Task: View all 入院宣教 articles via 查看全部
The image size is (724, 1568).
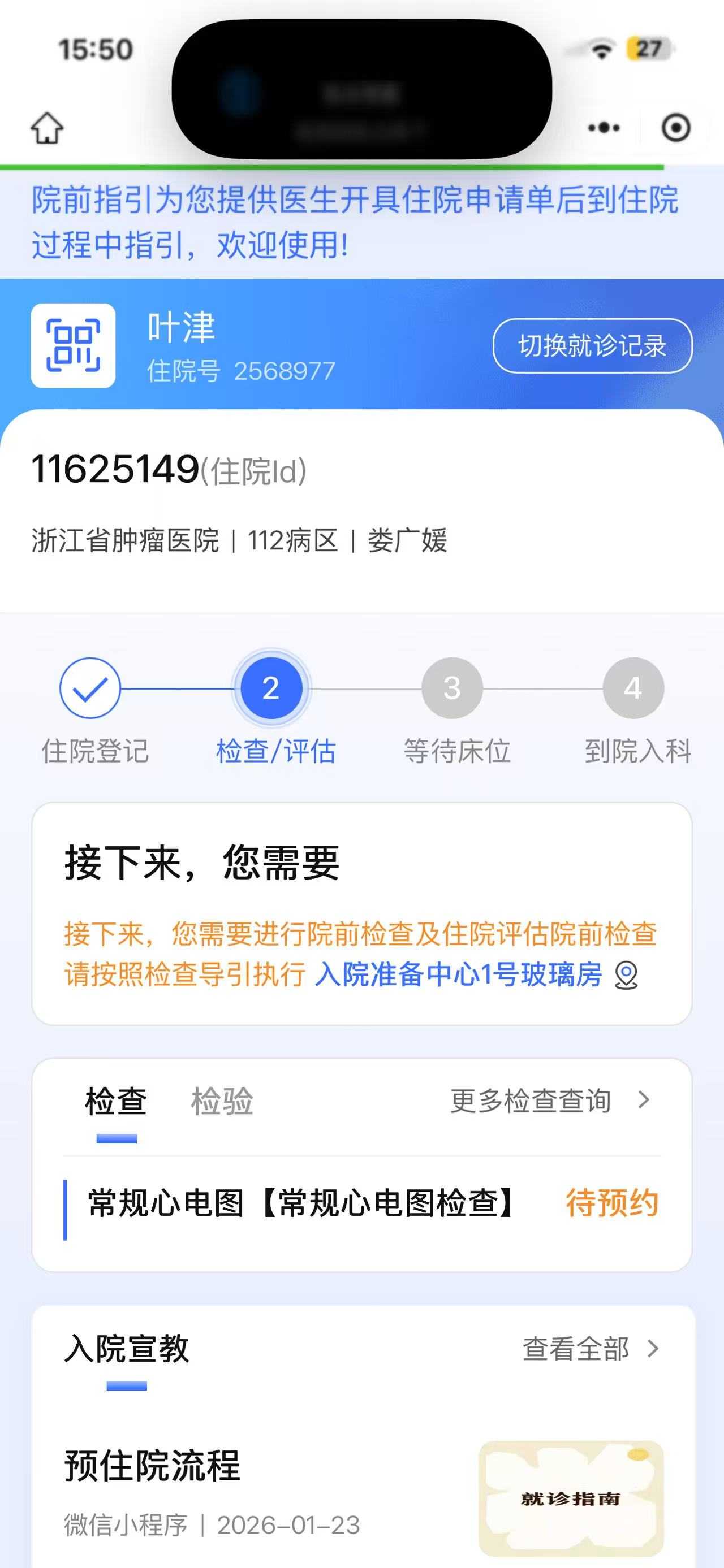Action: click(x=590, y=1349)
